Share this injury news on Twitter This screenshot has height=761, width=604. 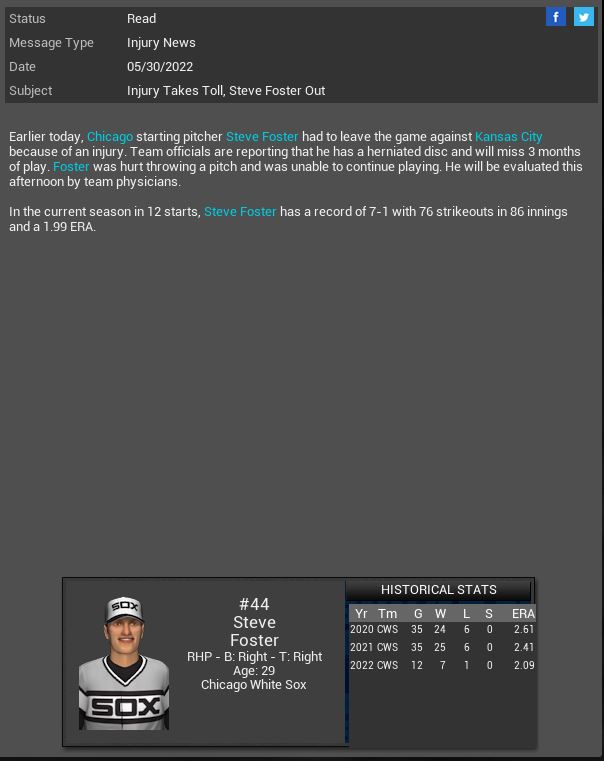click(x=583, y=17)
